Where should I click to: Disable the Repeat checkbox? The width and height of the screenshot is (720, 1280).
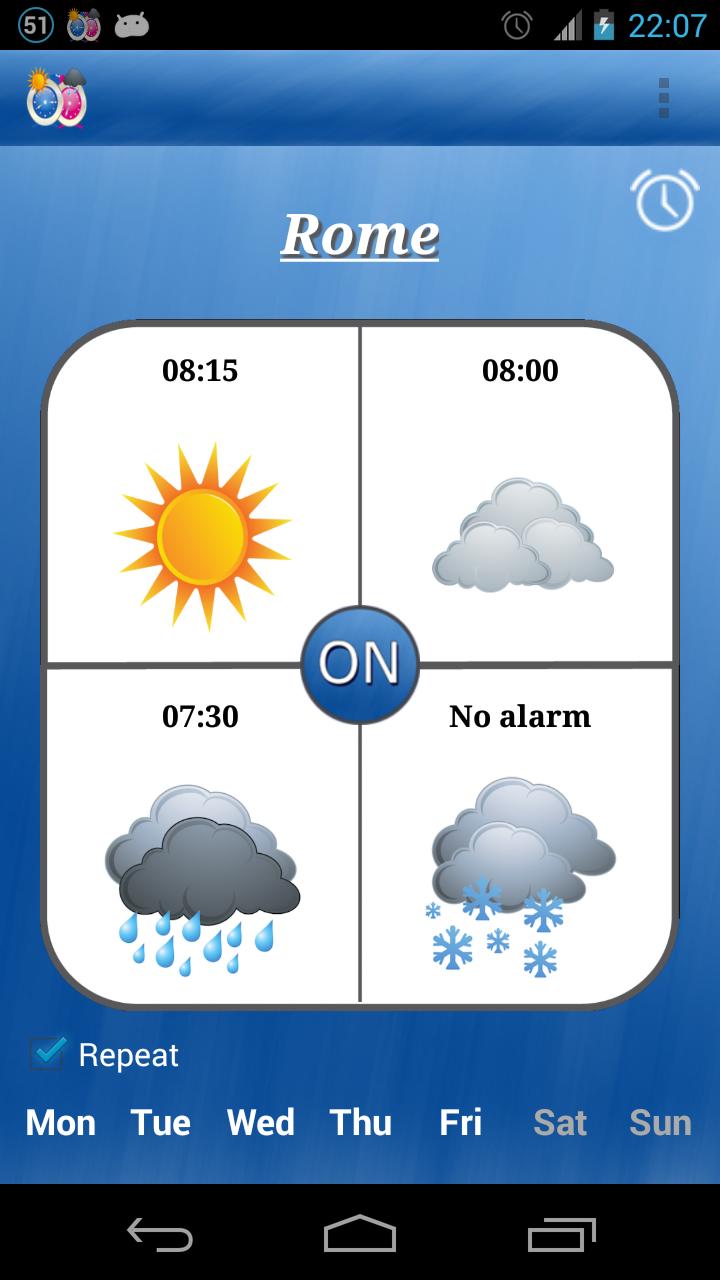[x=44, y=1053]
